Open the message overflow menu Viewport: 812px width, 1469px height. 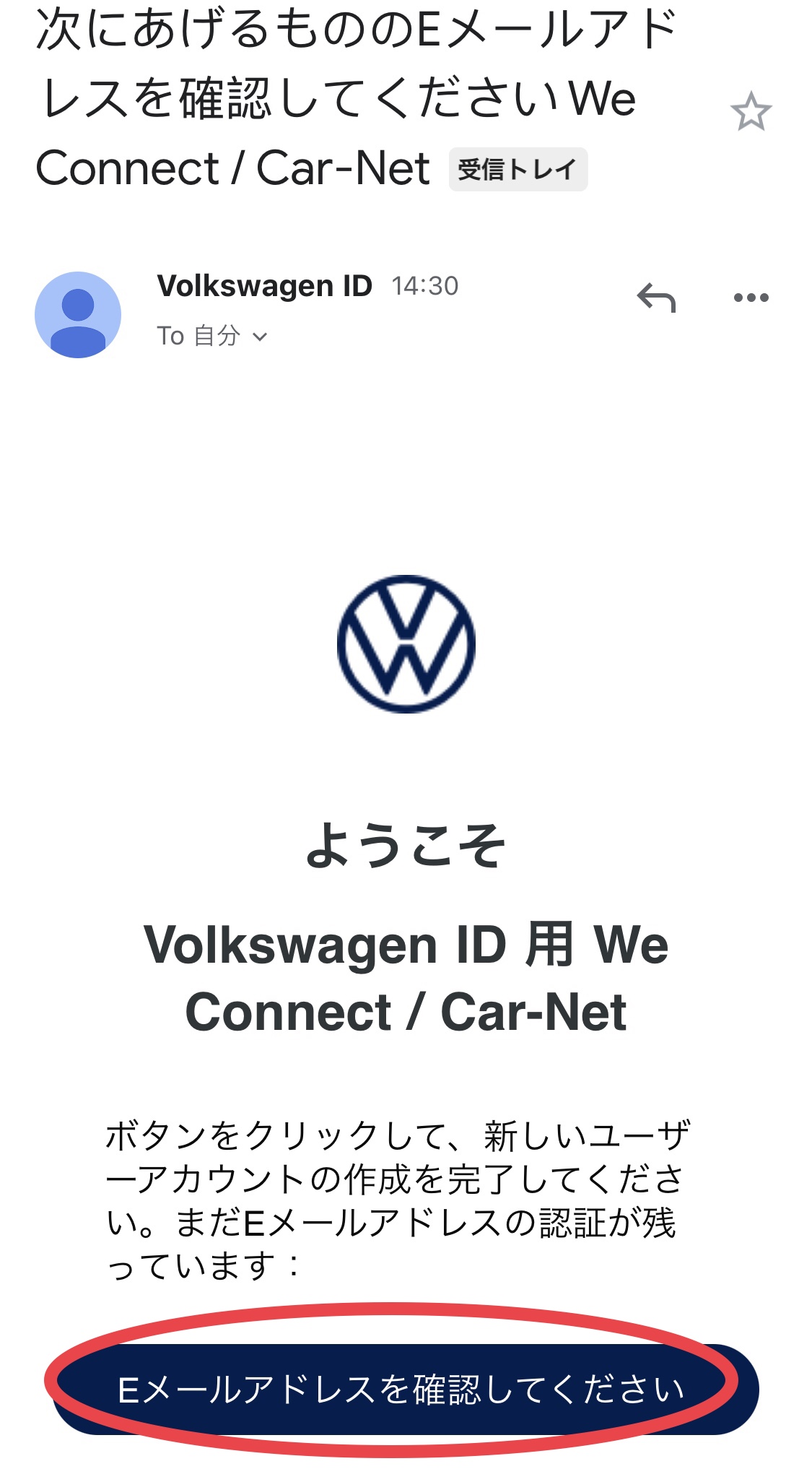pyautogui.click(x=751, y=298)
